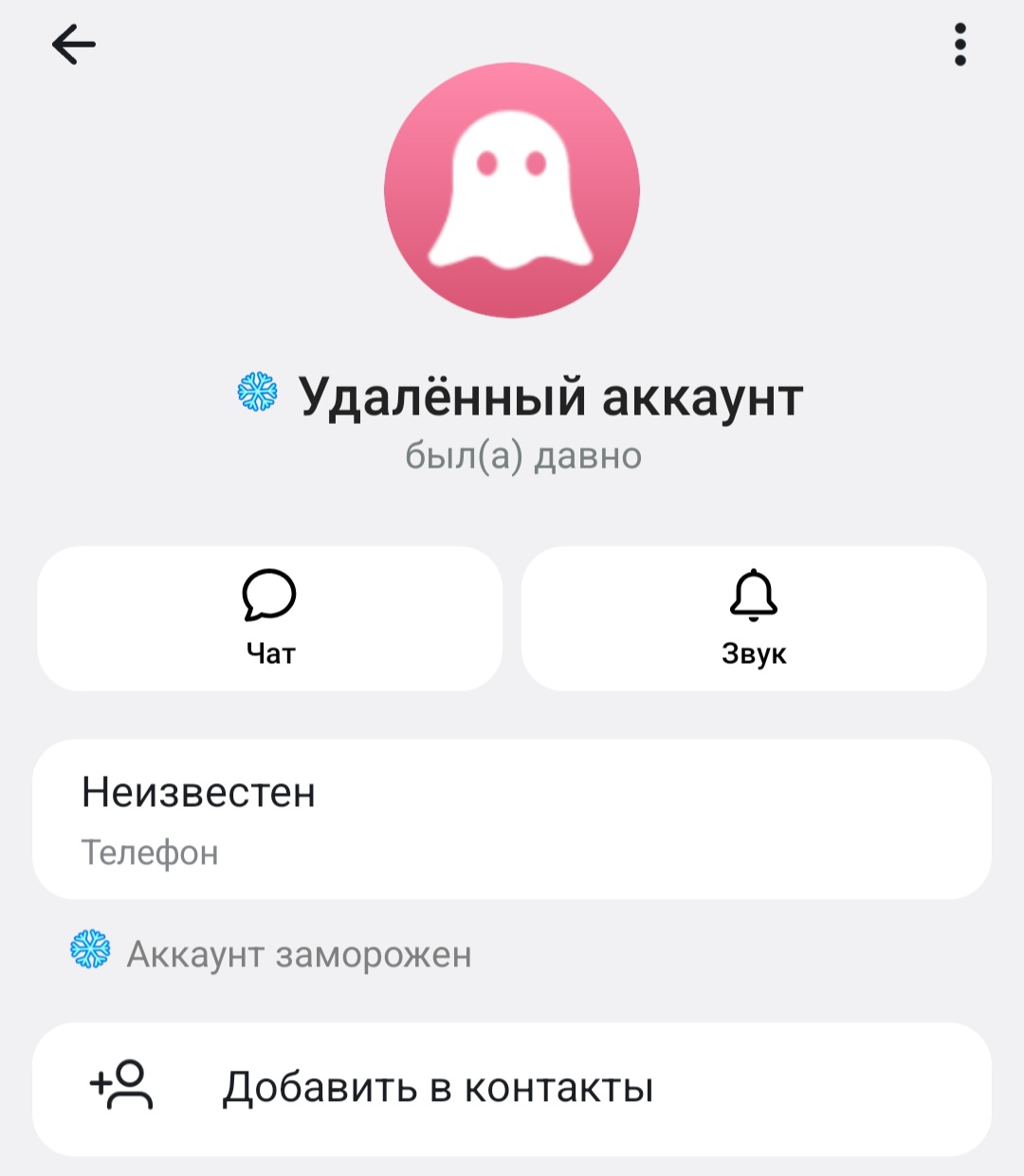Screen dimensions: 1024x1176
Task: Open the three-dot overflow menu
Action: [x=960, y=45]
